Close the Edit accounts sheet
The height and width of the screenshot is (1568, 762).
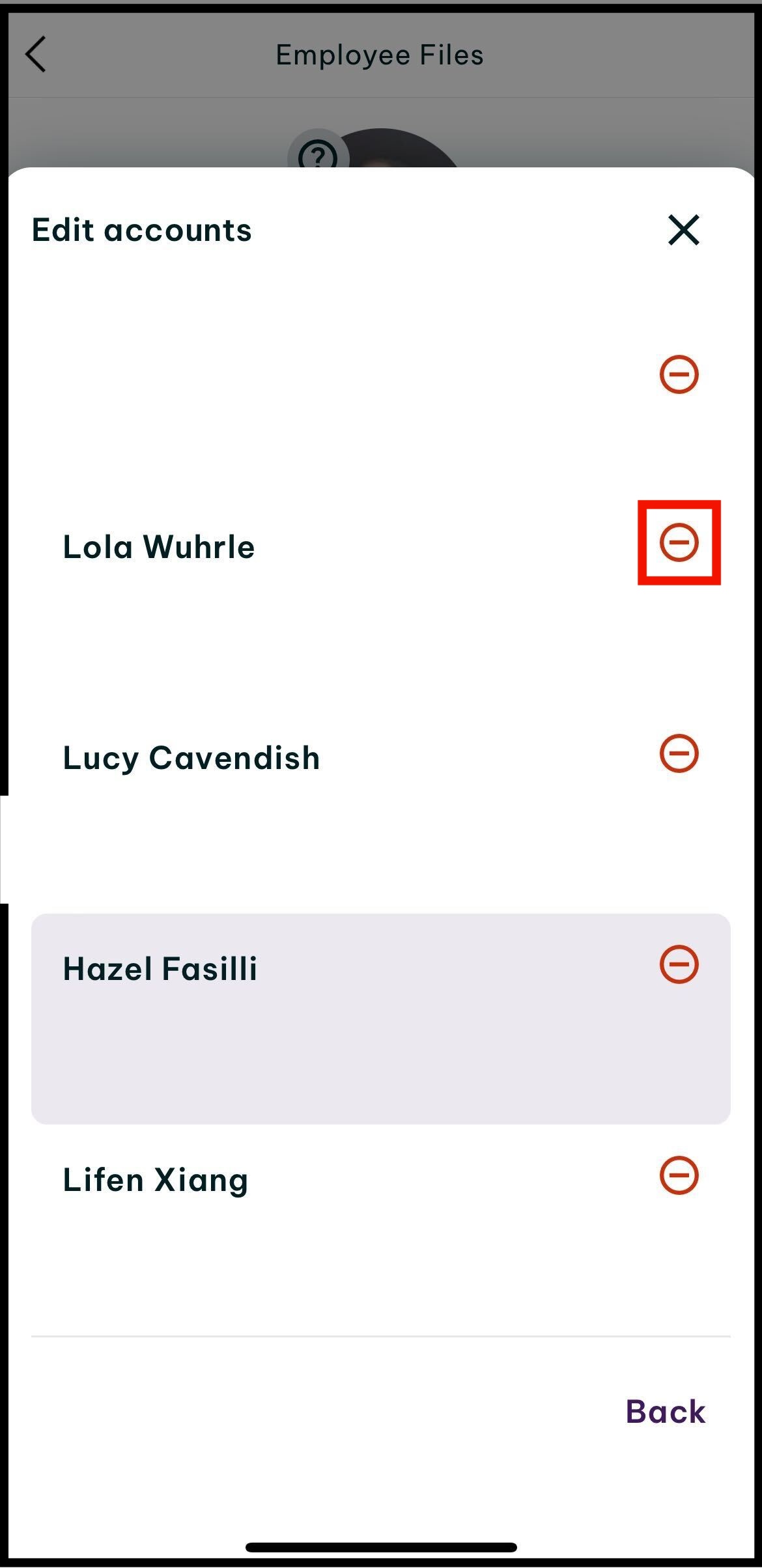683,230
